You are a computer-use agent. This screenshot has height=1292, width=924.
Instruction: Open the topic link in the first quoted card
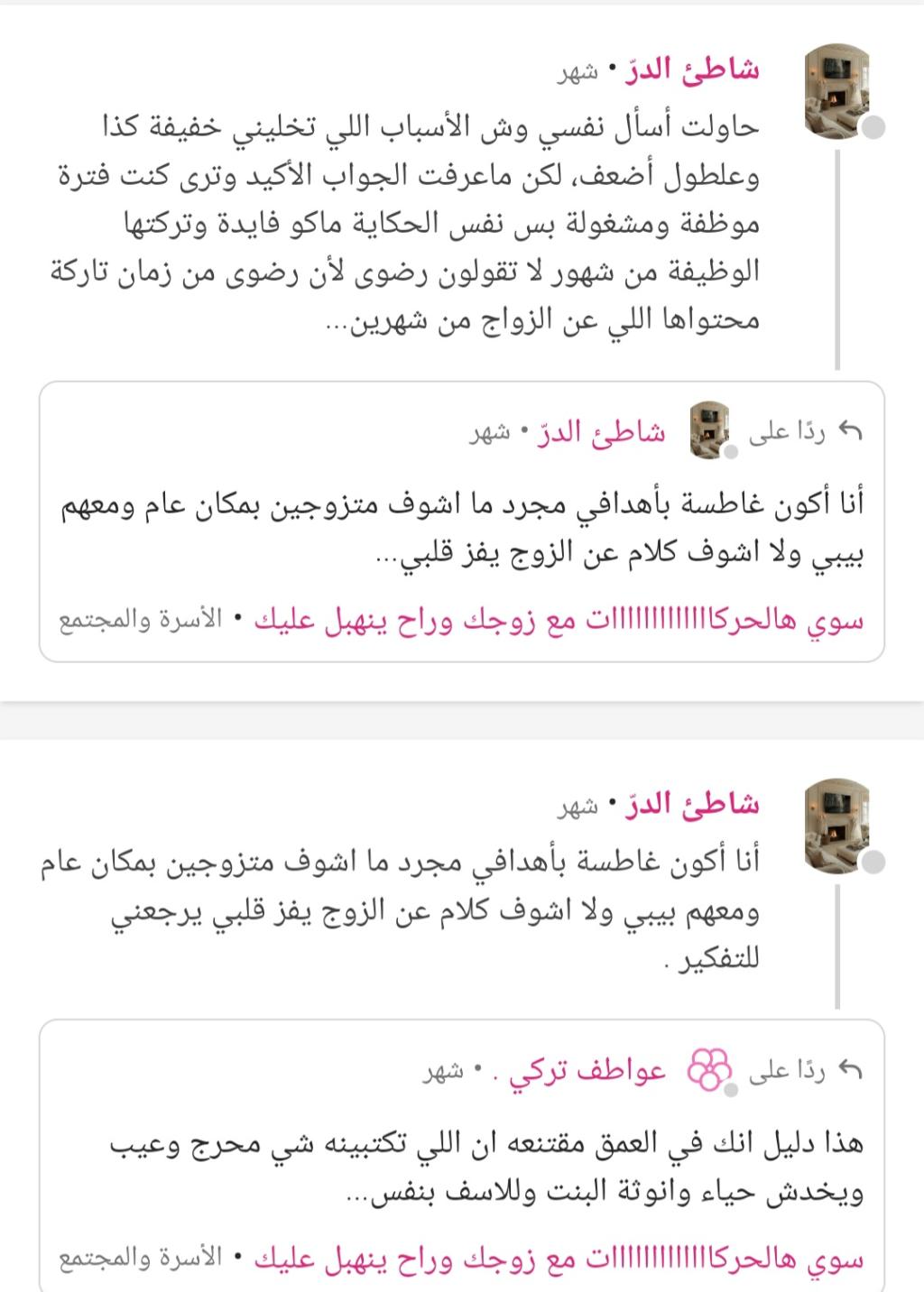point(559,622)
